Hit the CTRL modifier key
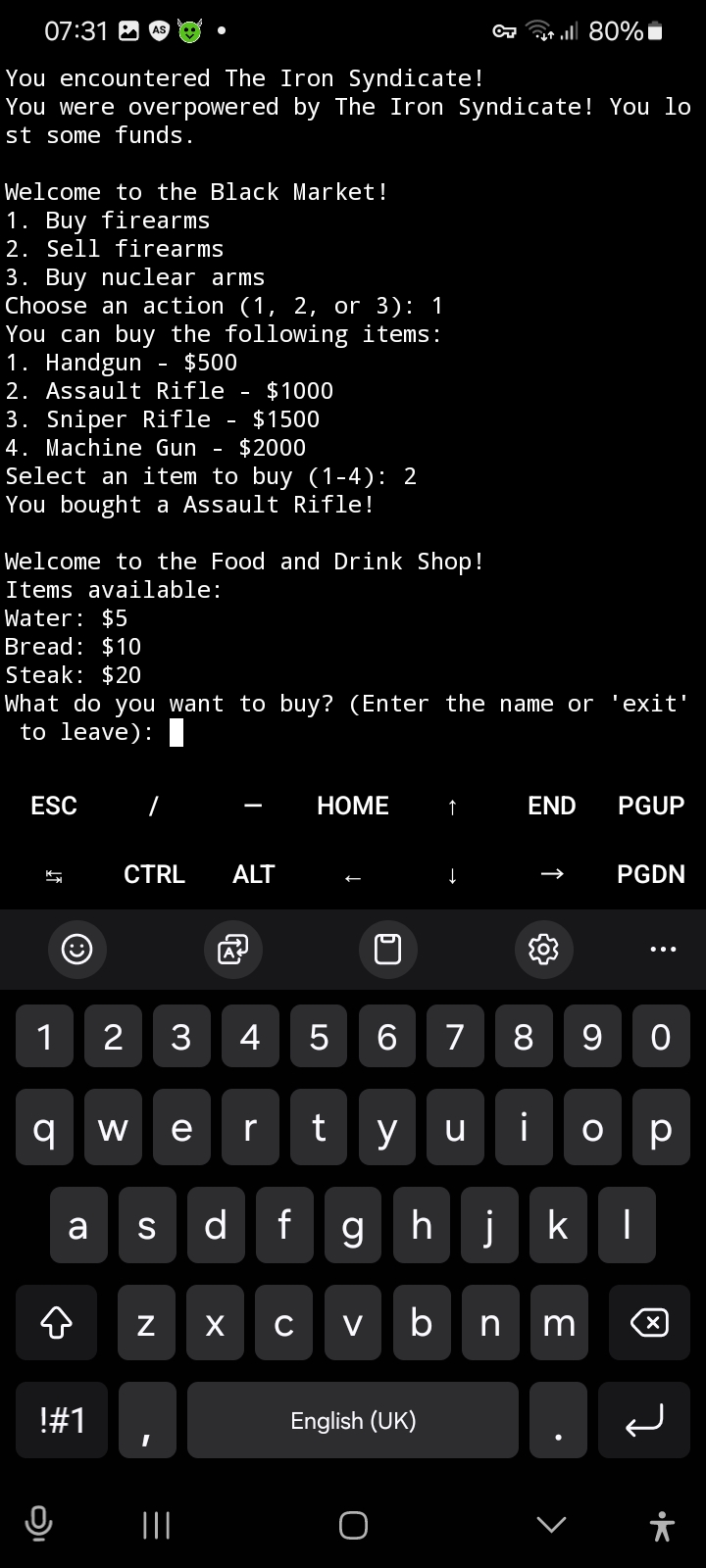The width and height of the screenshot is (706, 1568). (x=154, y=874)
